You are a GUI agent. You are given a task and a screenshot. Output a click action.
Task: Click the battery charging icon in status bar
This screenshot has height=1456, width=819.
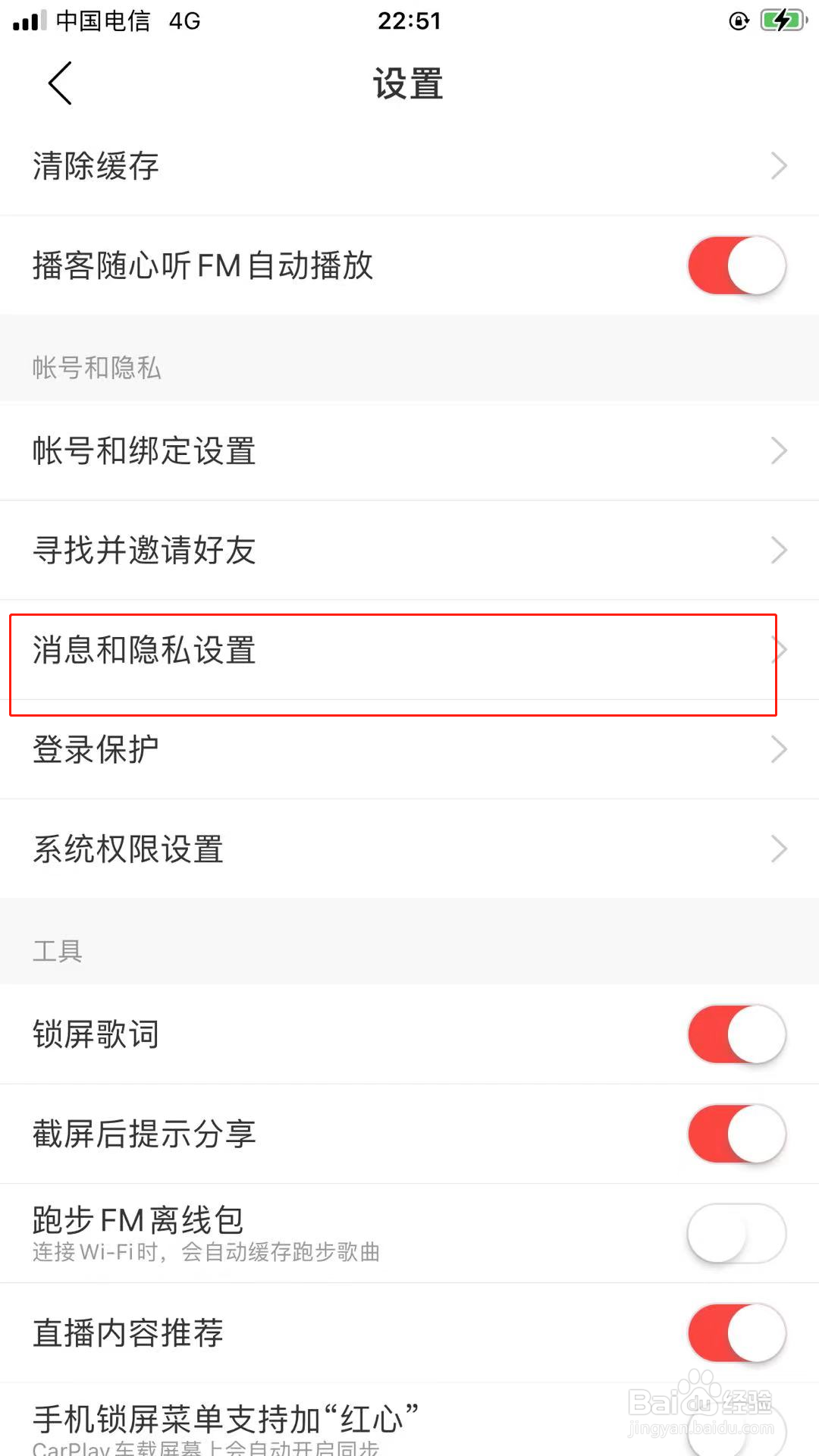[x=785, y=20]
